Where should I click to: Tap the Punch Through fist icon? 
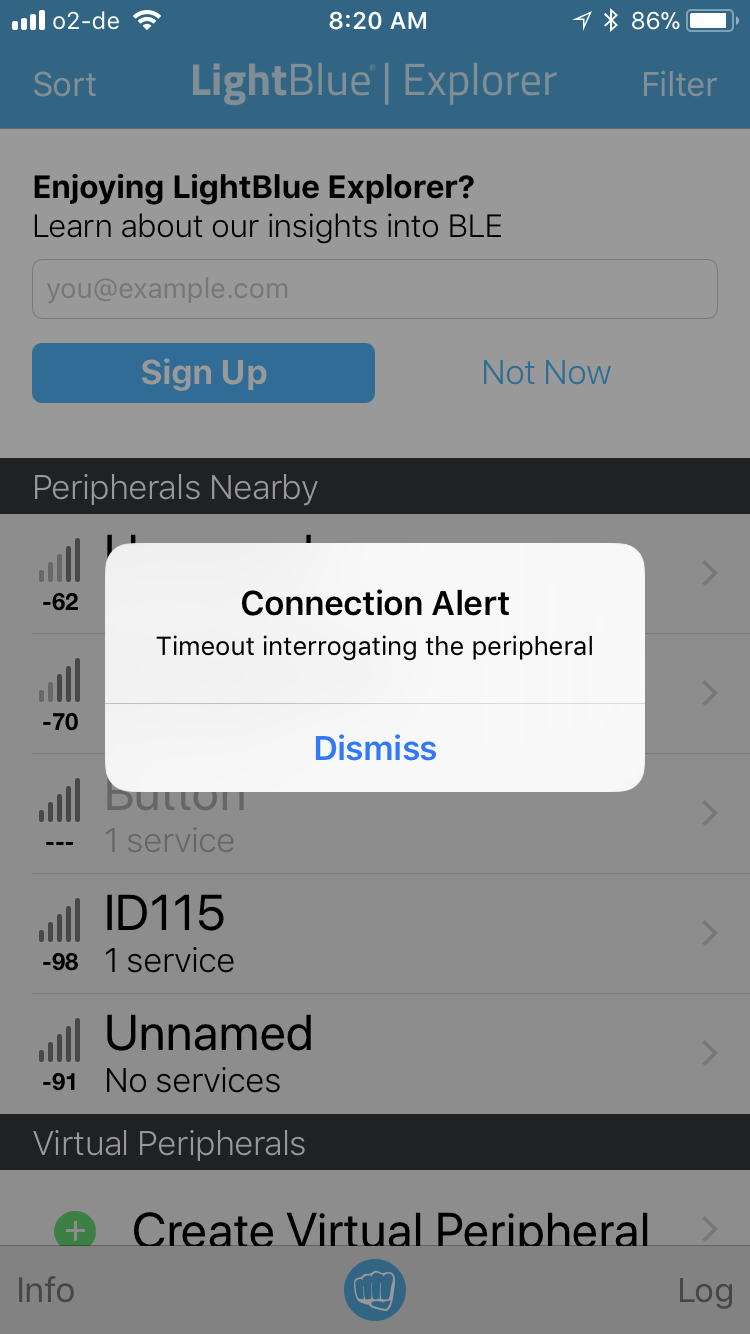[x=375, y=1290]
